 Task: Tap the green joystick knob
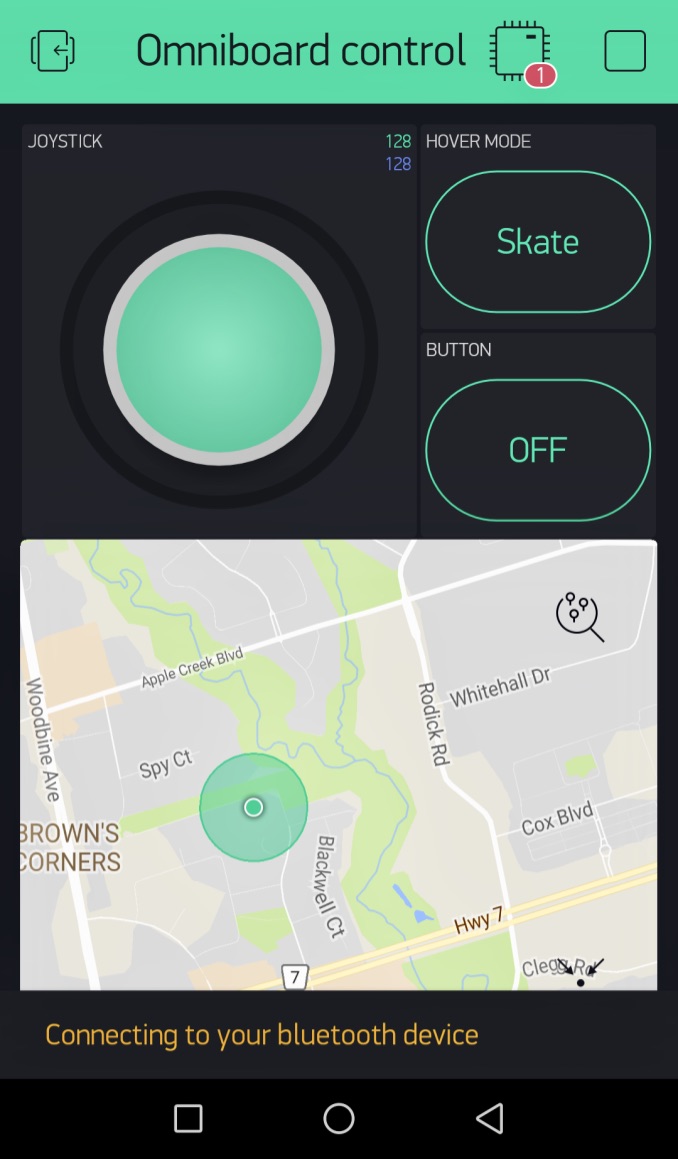(219, 349)
